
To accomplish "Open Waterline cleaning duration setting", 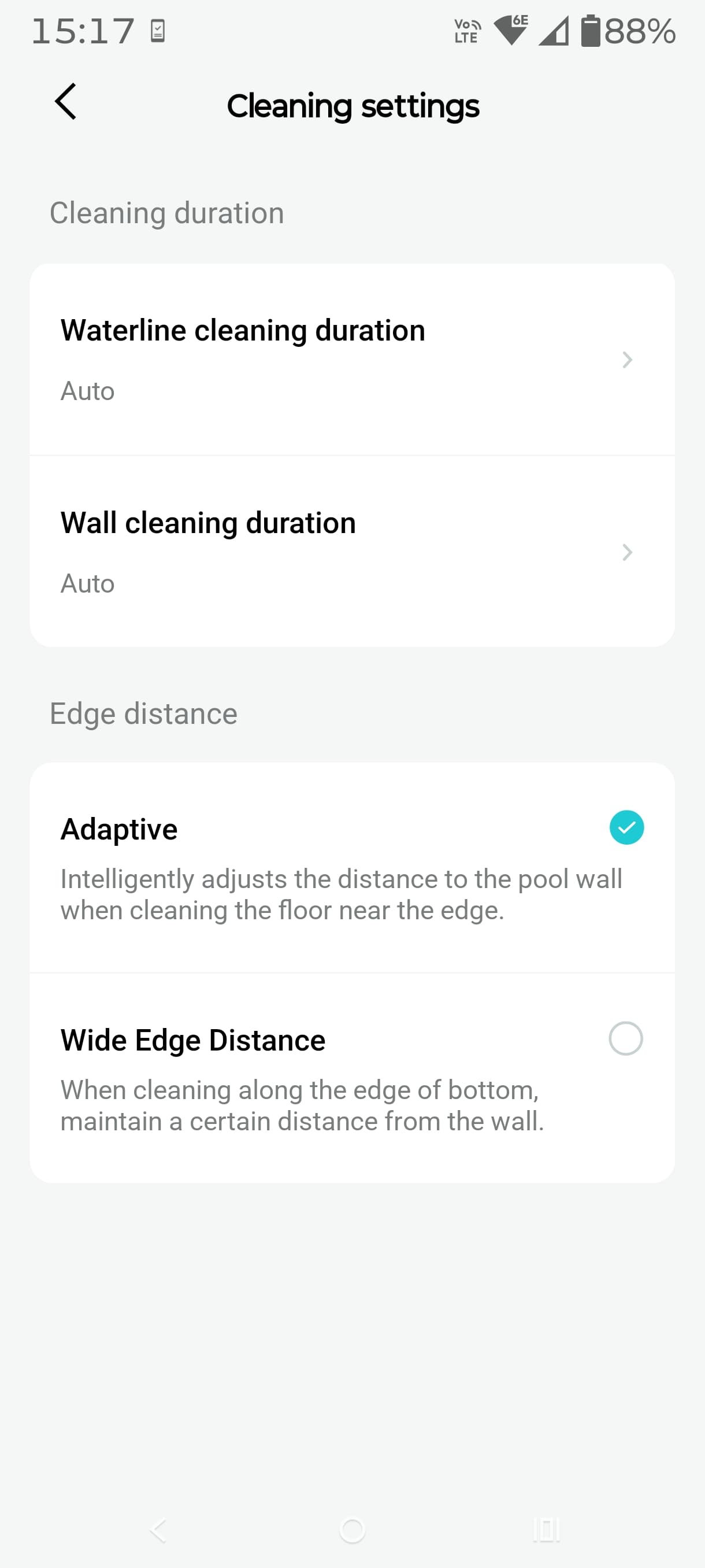I will pos(351,359).
